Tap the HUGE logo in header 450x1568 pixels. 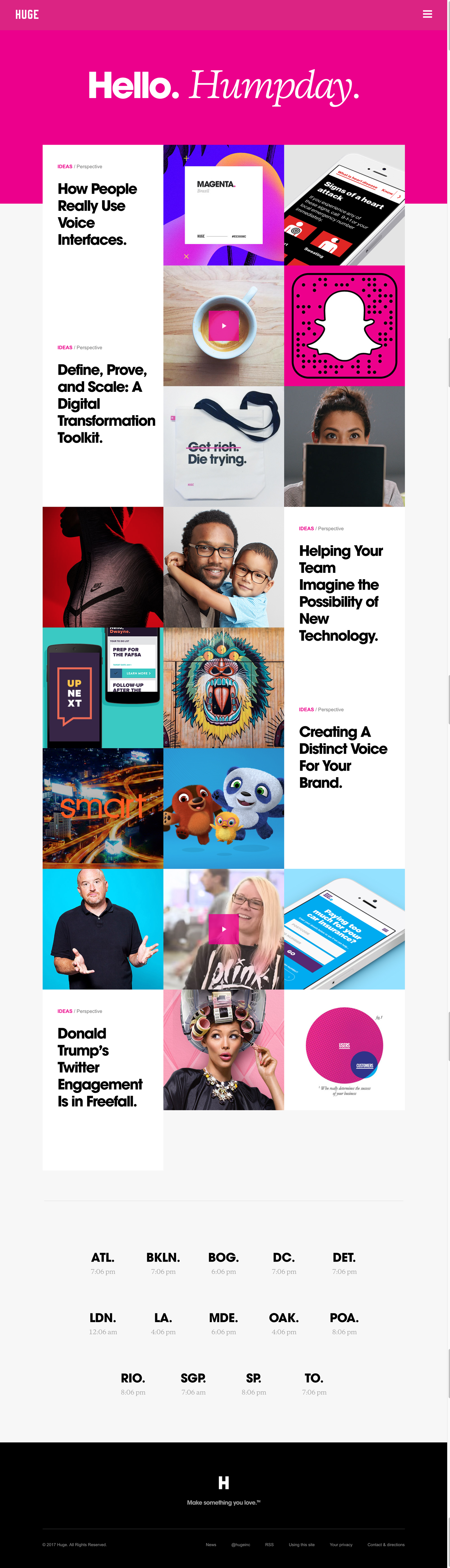click(x=27, y=15)
